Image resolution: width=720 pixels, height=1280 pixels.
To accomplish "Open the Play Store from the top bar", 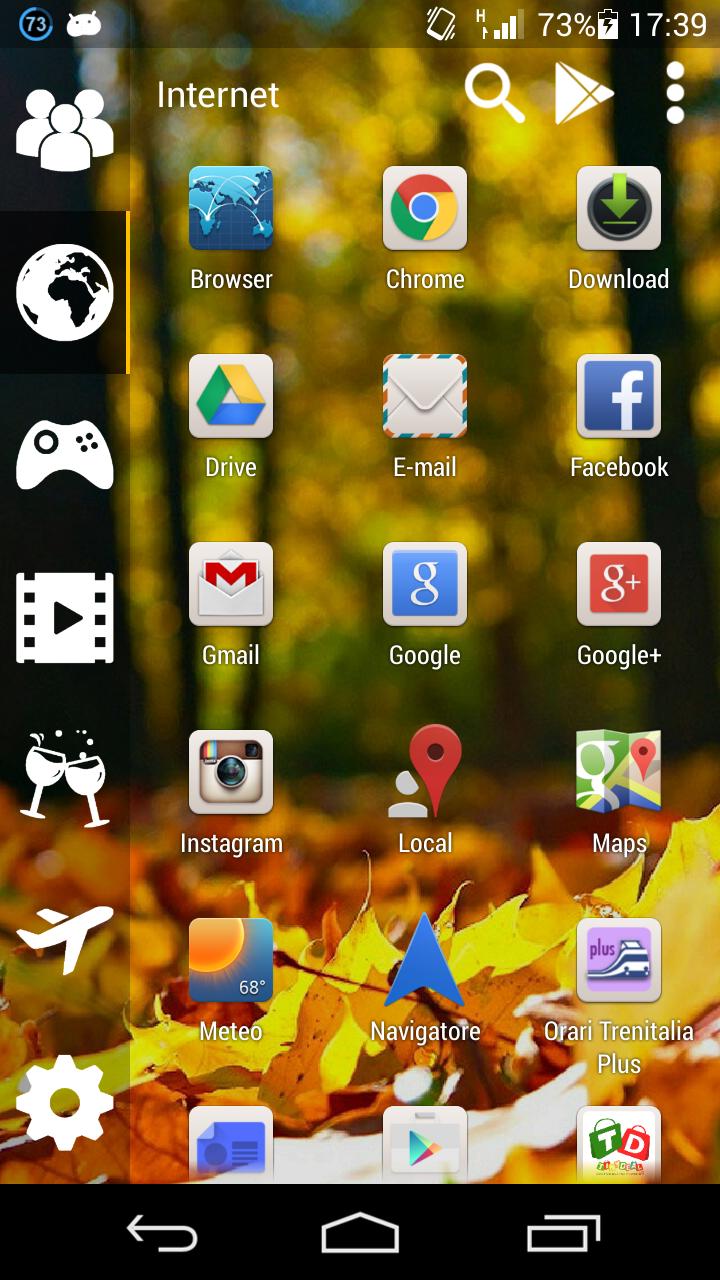I will tap(585, 93).
